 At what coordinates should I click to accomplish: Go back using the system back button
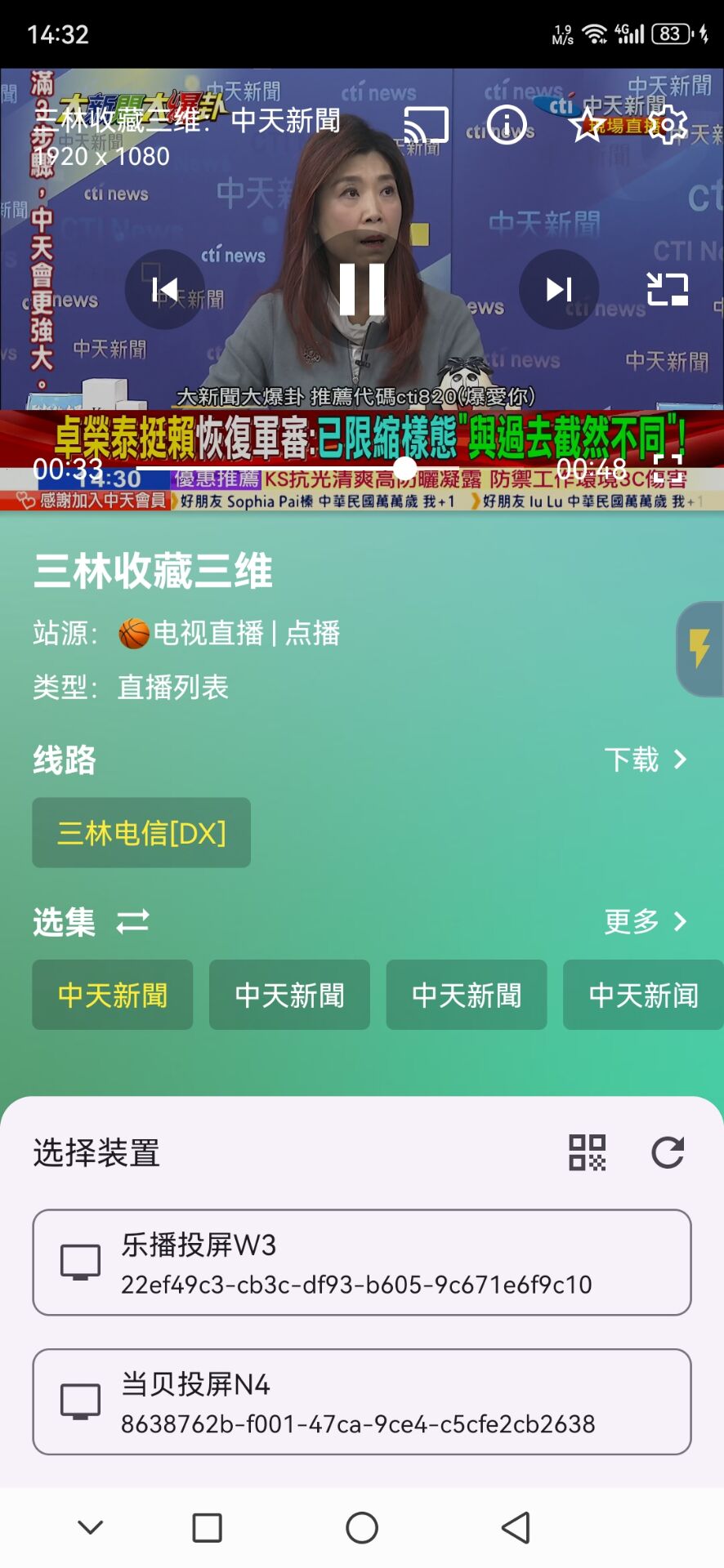click(516, 1528)
